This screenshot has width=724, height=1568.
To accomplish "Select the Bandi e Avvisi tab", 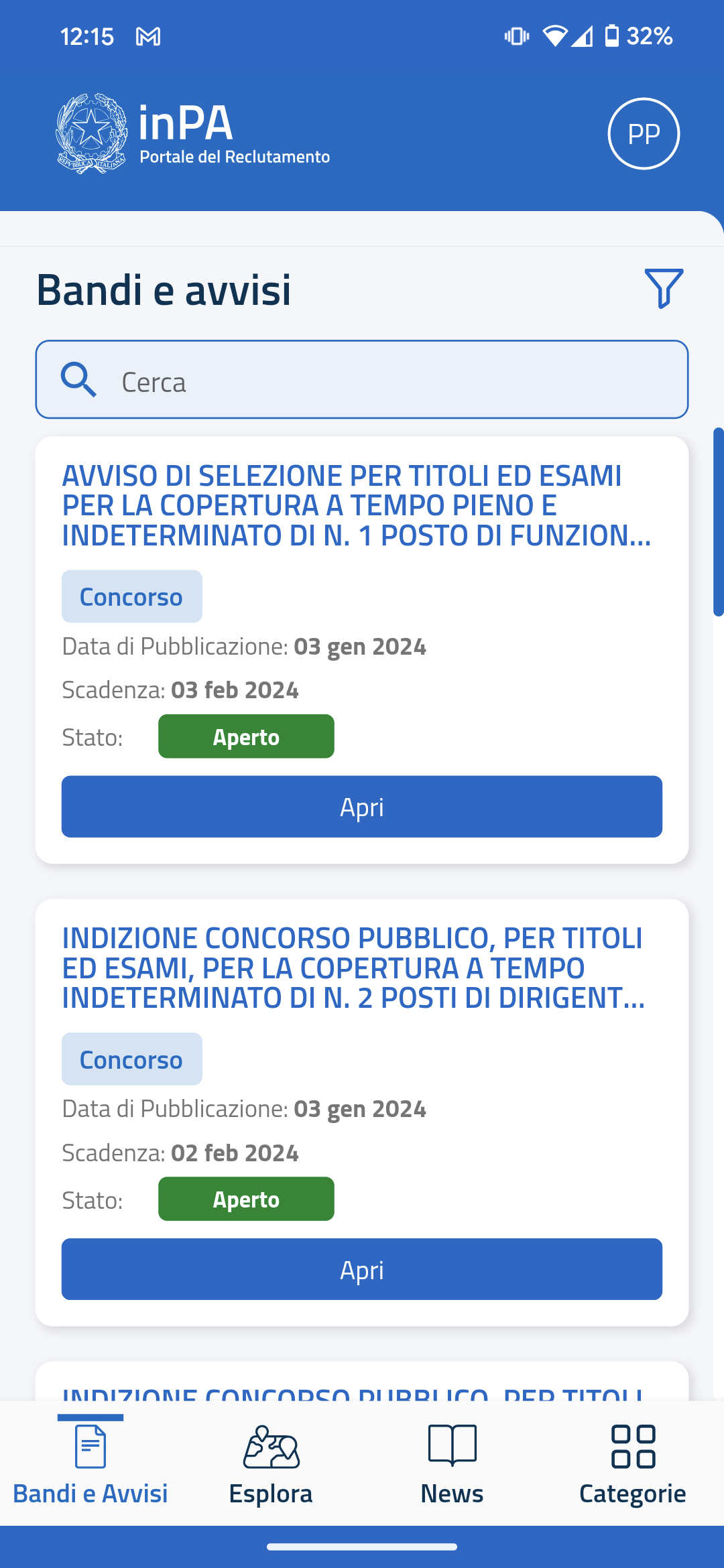I will (90, 1464).
